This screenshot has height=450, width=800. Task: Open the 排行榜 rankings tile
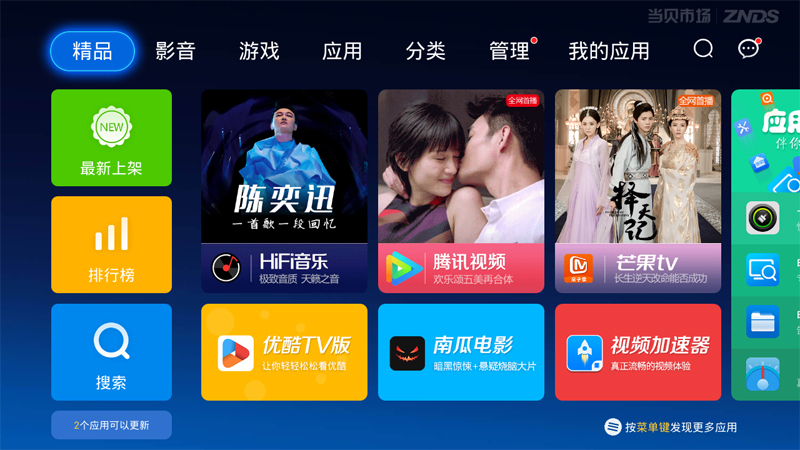(111, 244)
